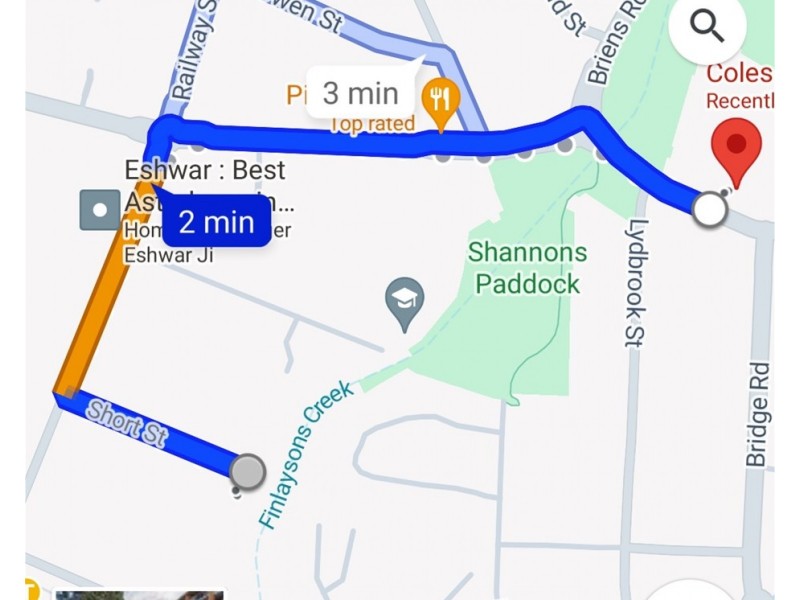Select the 3 min alternate route
800x600 pixels.
tap(360, 94)
